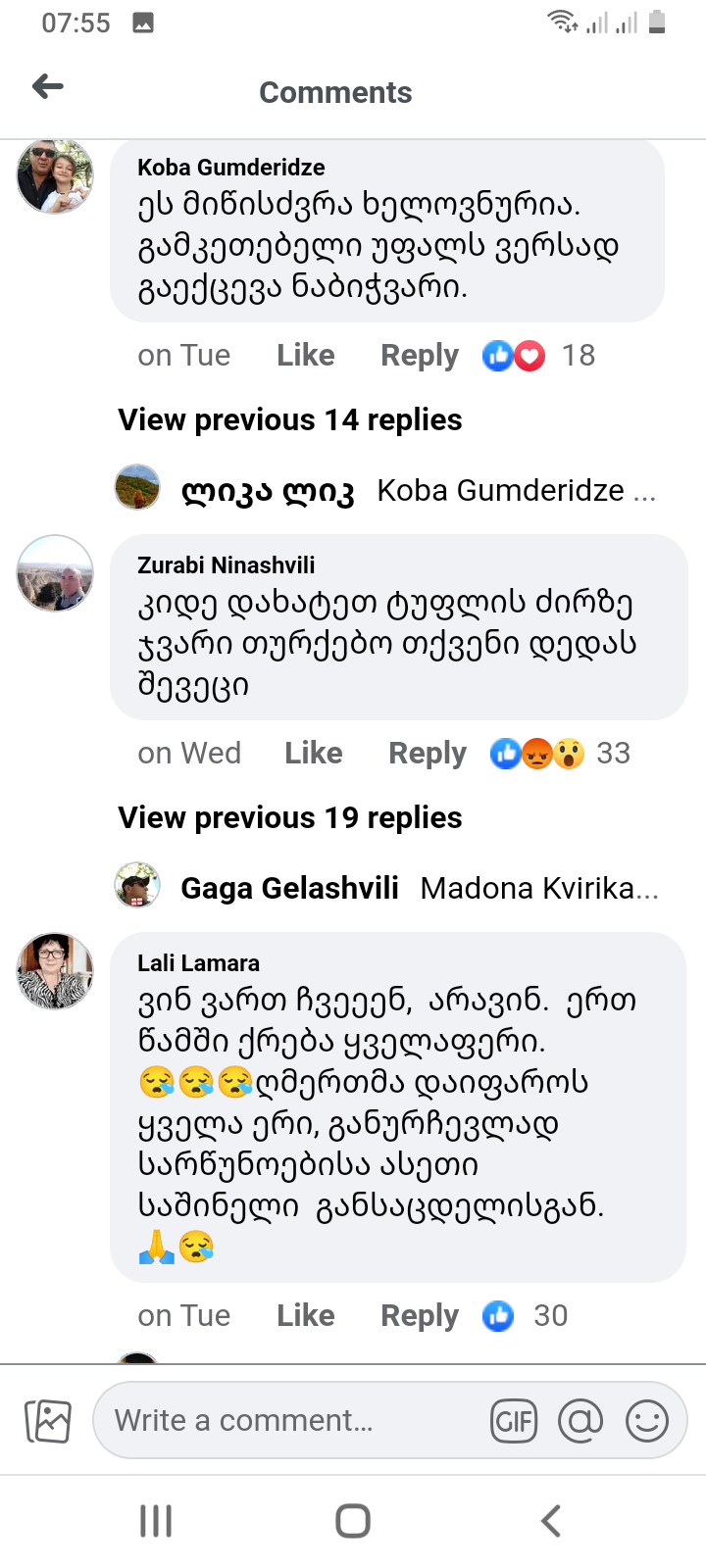Reply to Lali Lamara's comment
The width and height of the screenshot is (706, 1568).
419,1316
